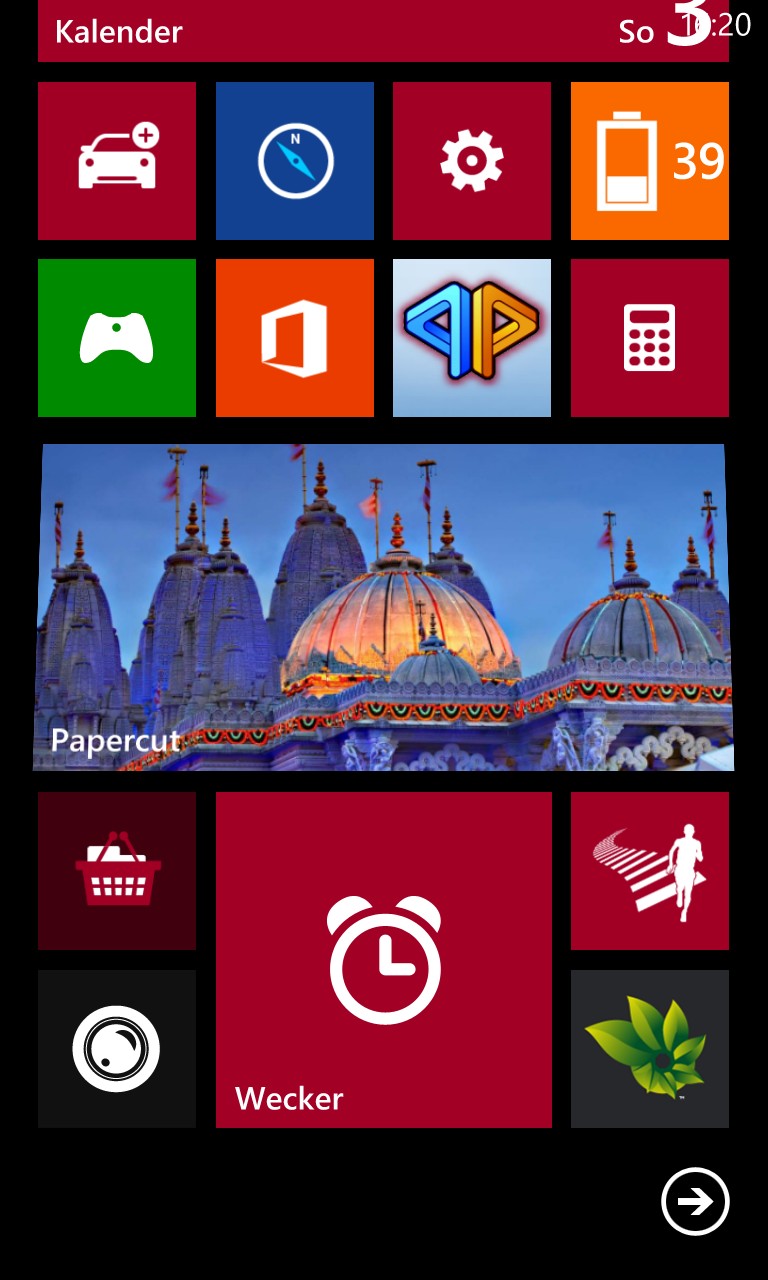Open the camera lens app tile
Viewport: 768px width, 1280px height.
click(117, 1049)
